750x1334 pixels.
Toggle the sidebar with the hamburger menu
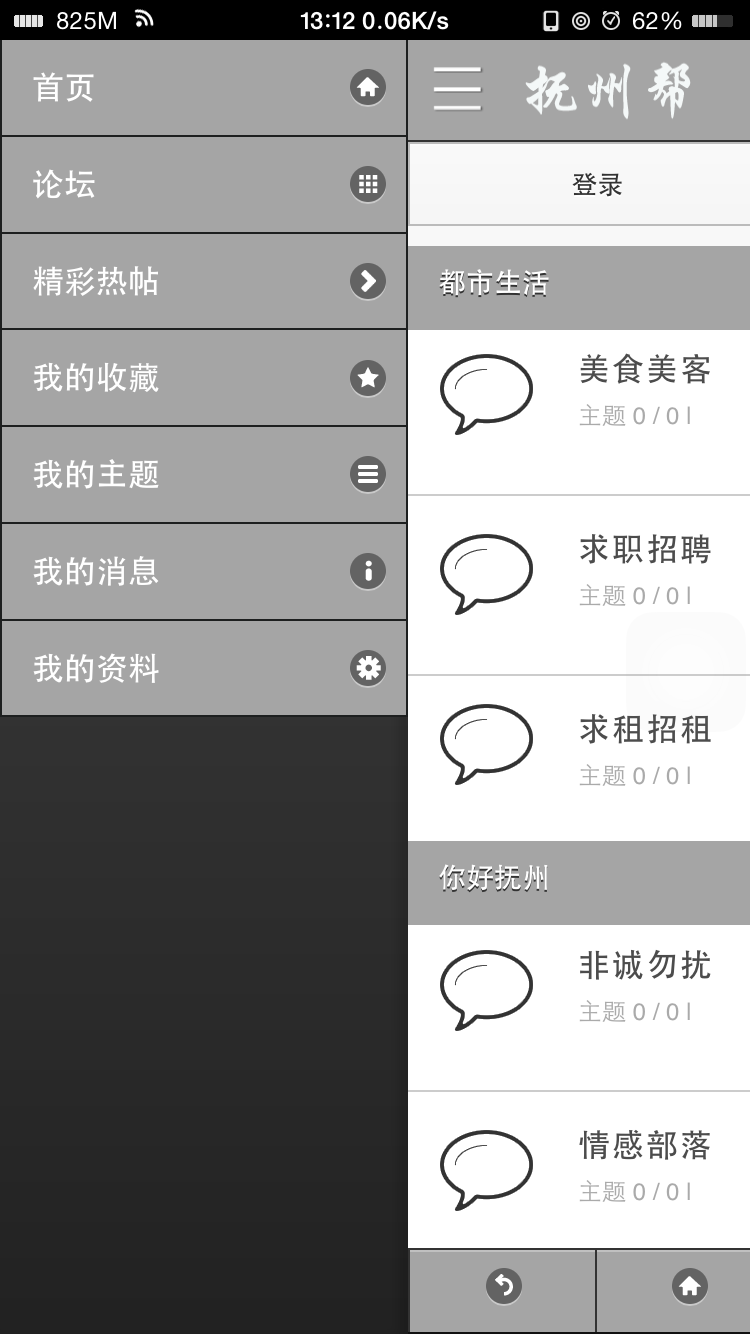457,88
